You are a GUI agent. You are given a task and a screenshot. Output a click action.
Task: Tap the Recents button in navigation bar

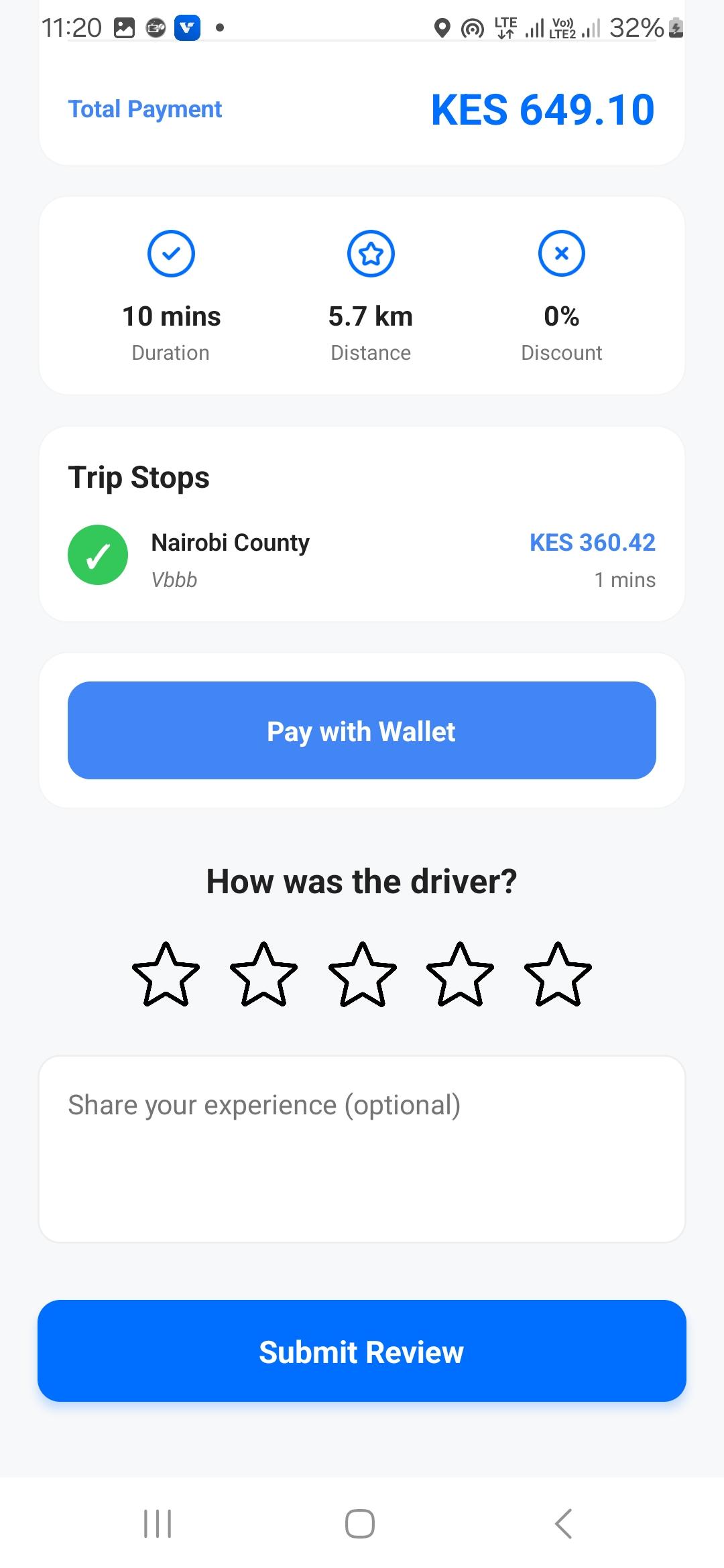(156, 1524)
